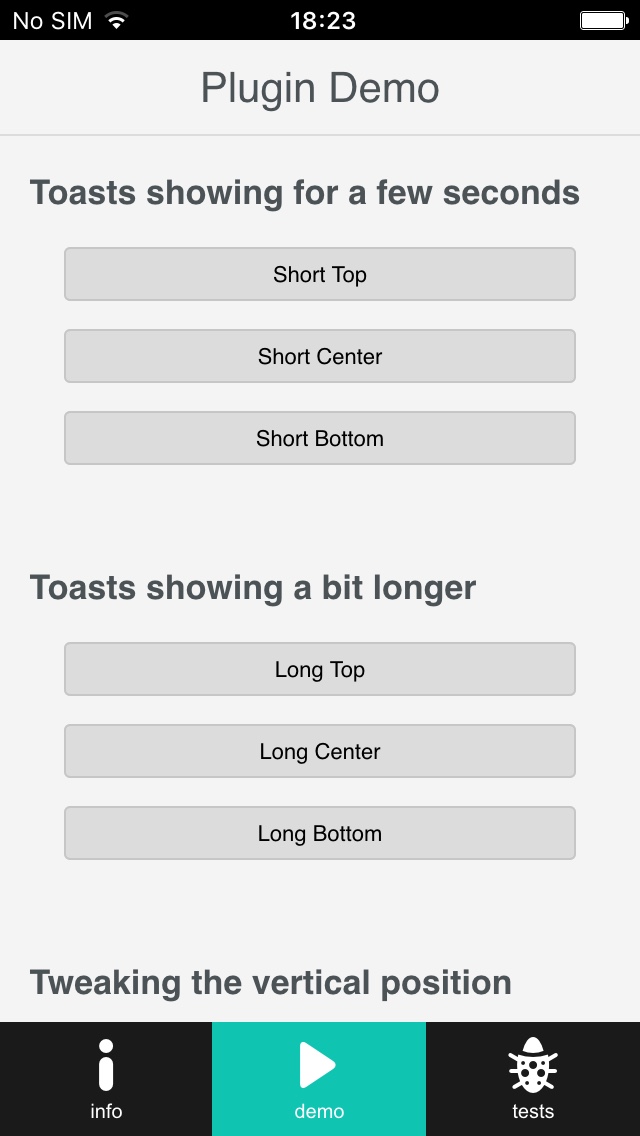Open the demo tab
This screenshot has width=640, height=1136.
[x=319, y=1079]
